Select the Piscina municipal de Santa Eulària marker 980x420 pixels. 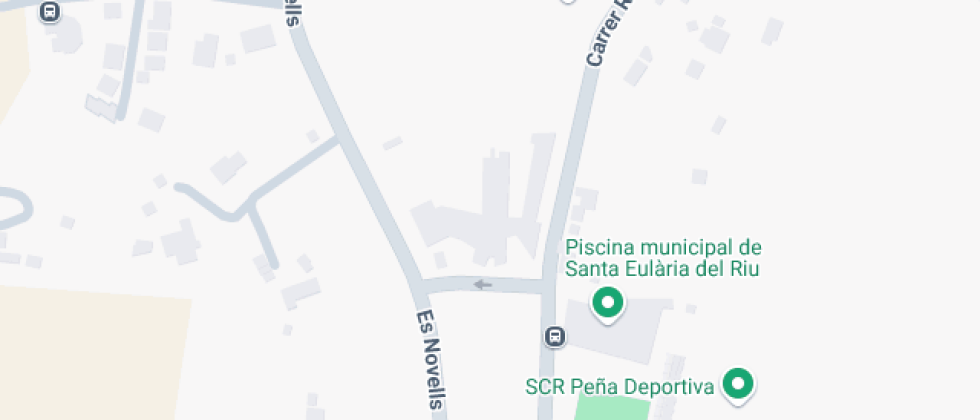607,302
